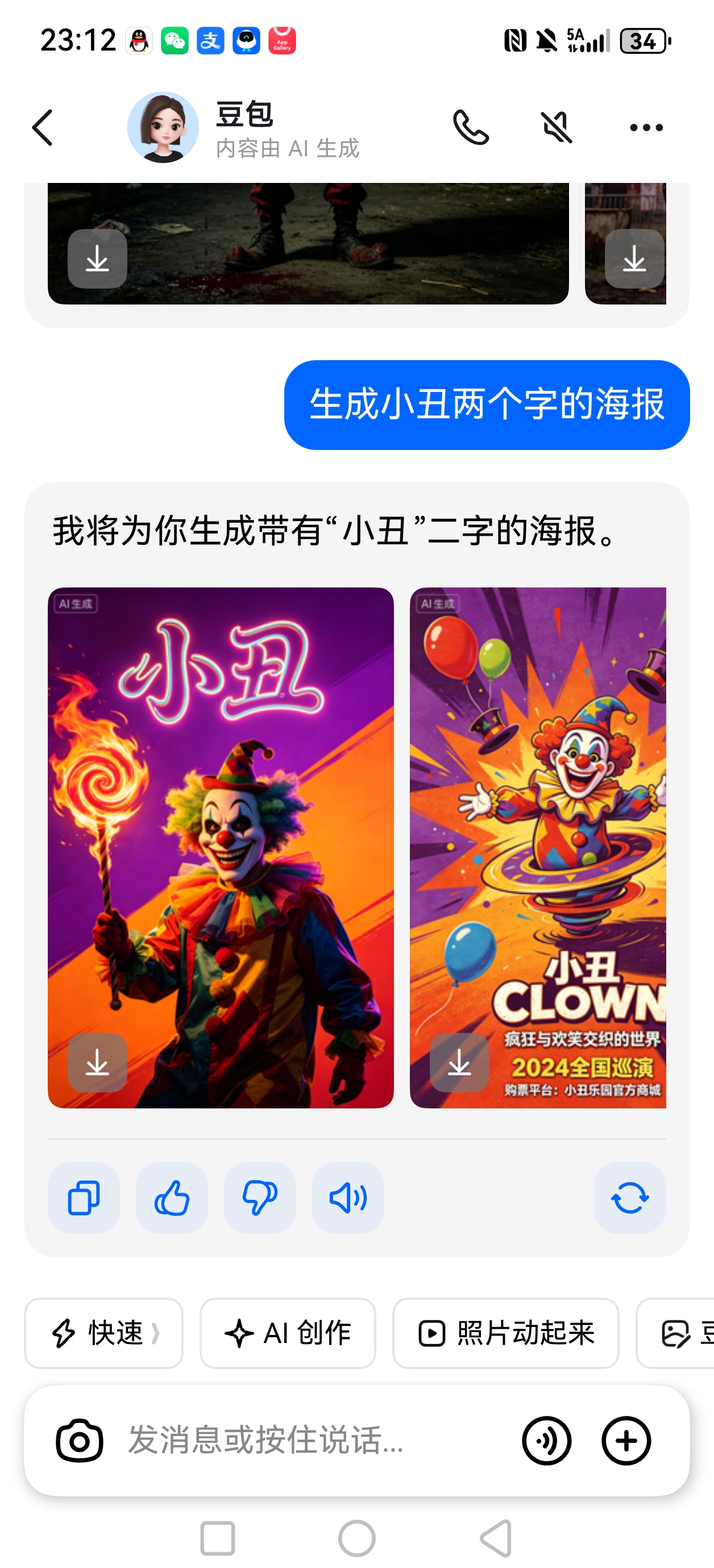
Task: Open the camera from the input bar
Action: click(x=79, y=1441)
